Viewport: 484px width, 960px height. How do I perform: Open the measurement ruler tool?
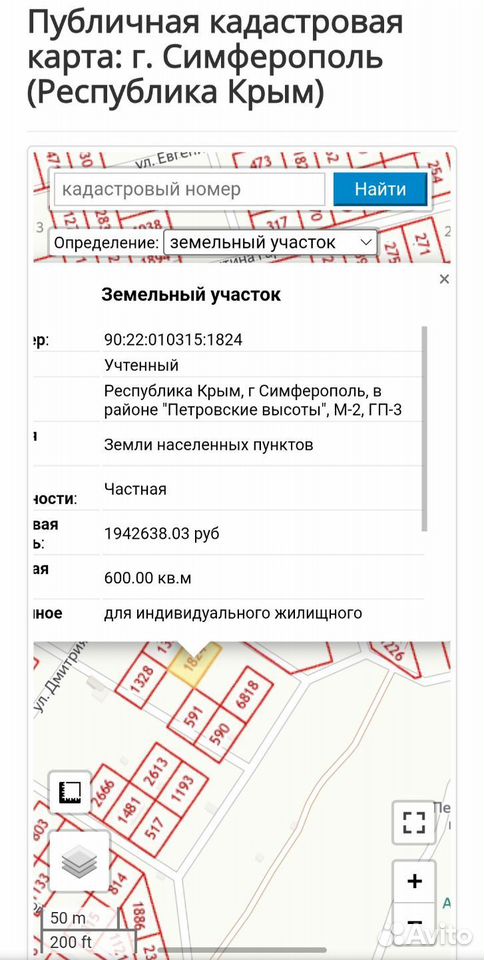click(x=70, y=792)
